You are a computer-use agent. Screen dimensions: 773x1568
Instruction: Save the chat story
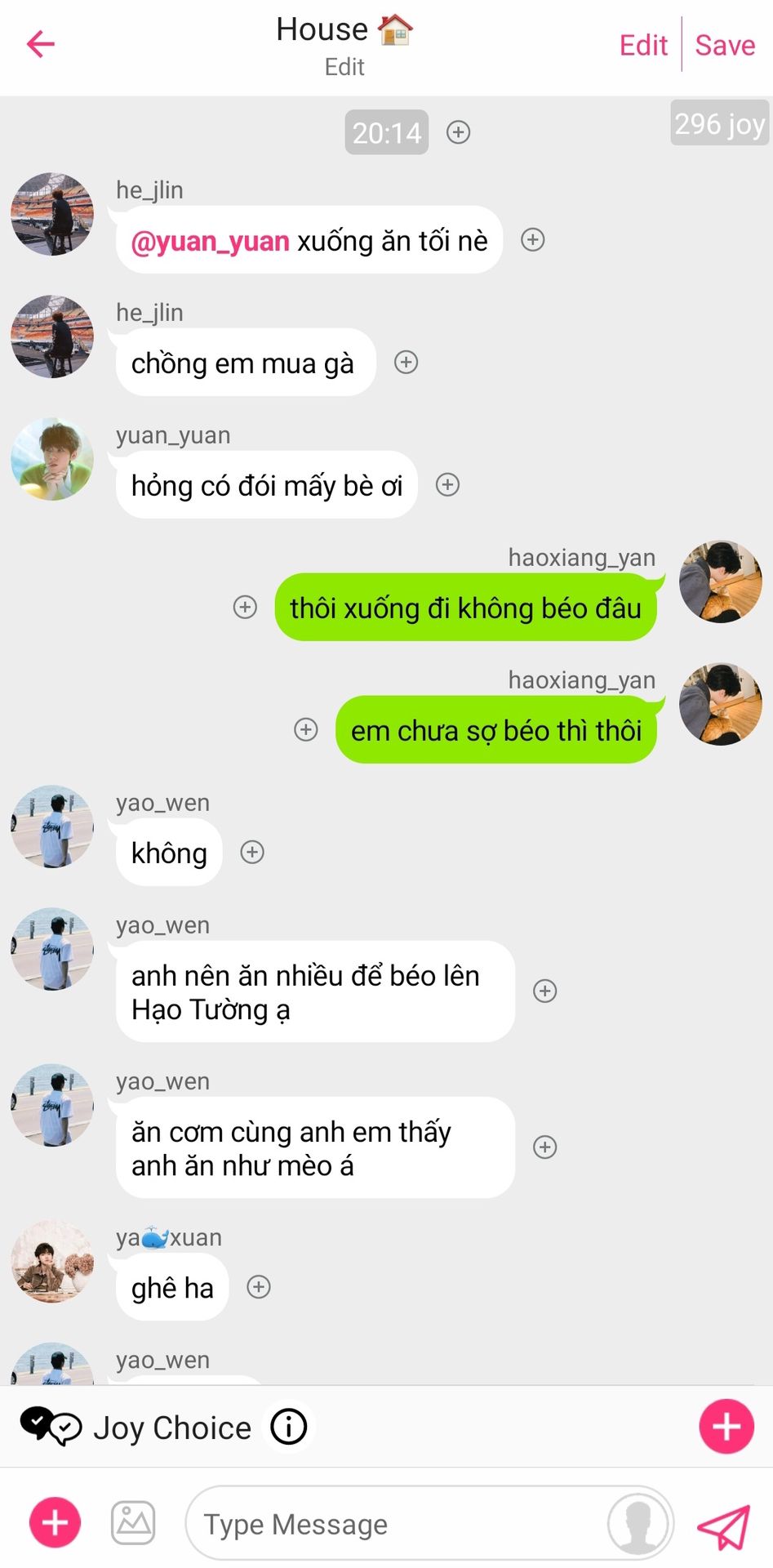tap(725, 45)
